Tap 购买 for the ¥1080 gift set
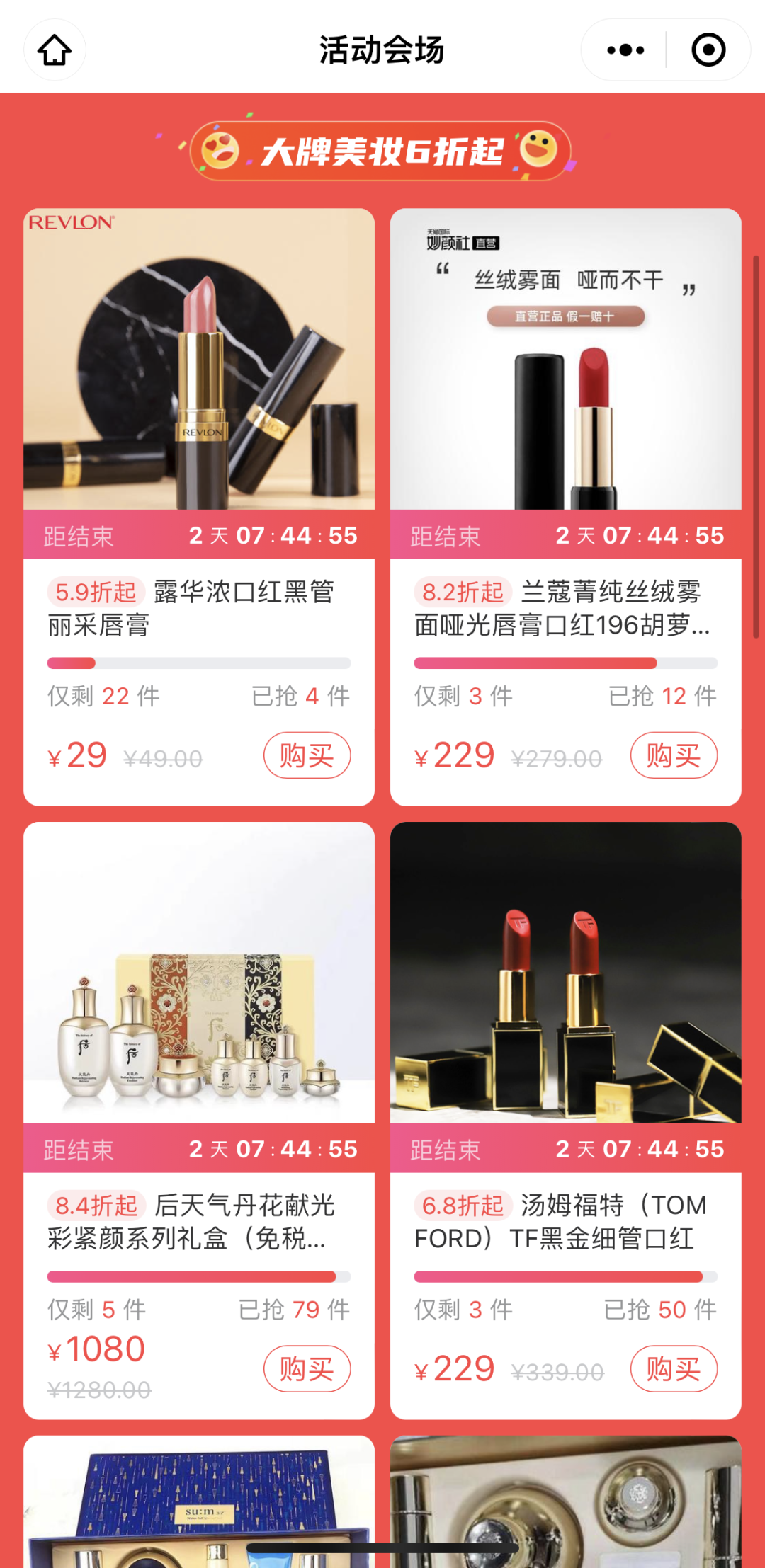 pos(307,1369)
